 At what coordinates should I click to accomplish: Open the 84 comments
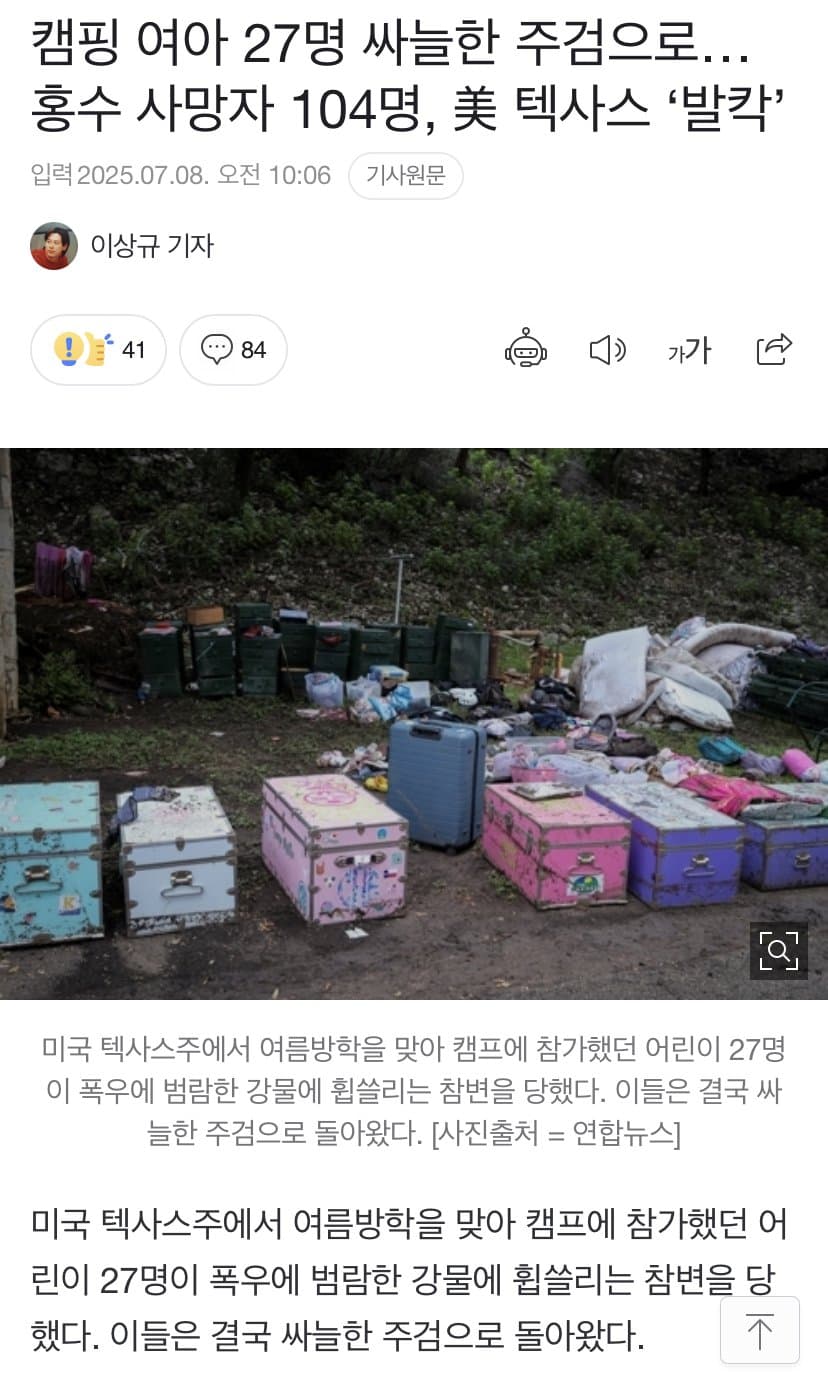(233, 349)
